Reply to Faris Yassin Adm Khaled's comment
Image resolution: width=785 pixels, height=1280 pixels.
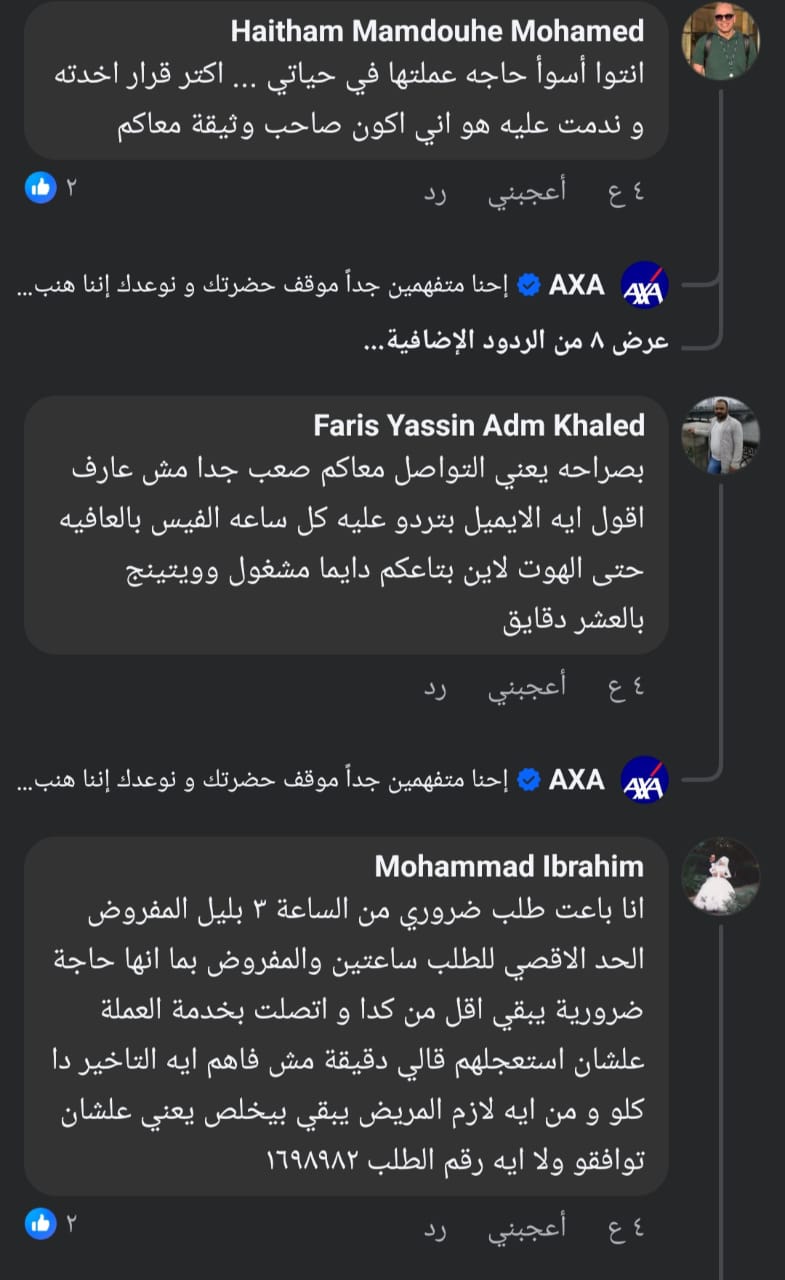434,688
